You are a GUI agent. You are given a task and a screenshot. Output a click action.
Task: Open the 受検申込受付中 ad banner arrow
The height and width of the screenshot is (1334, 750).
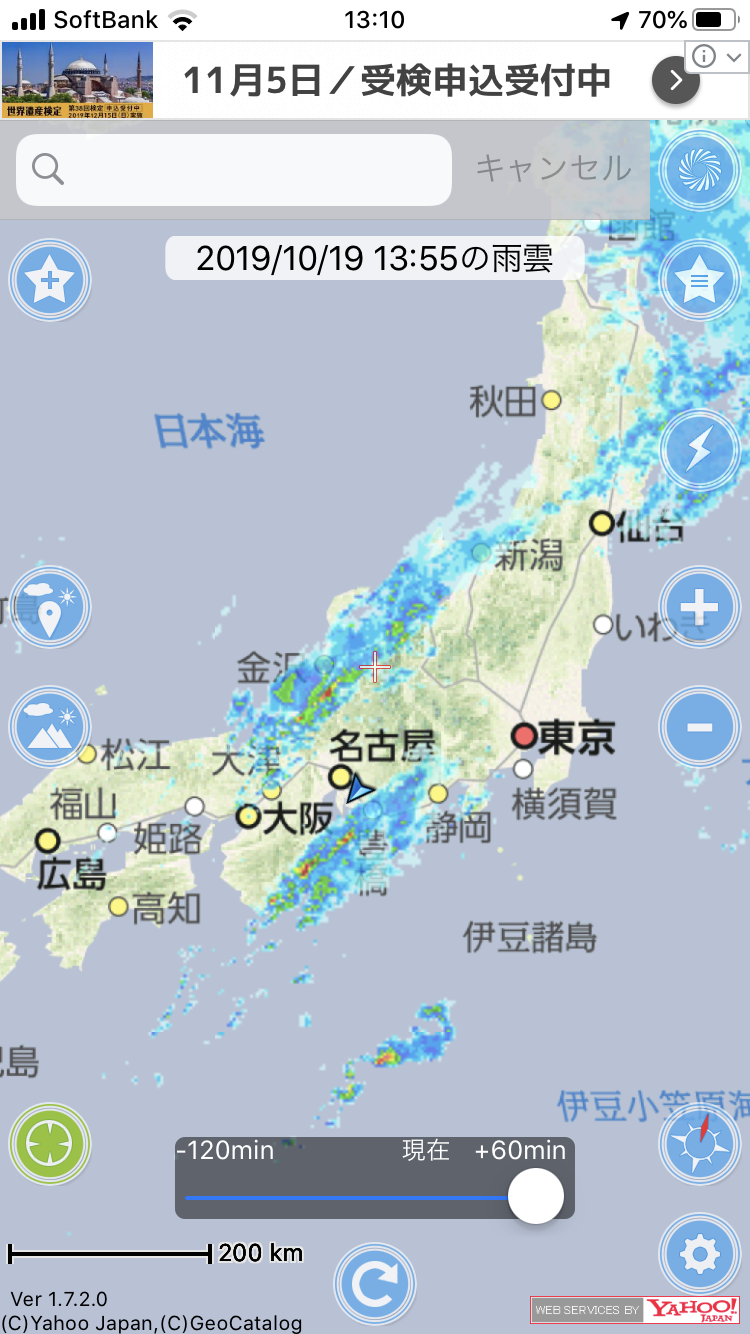click(676, 81)
